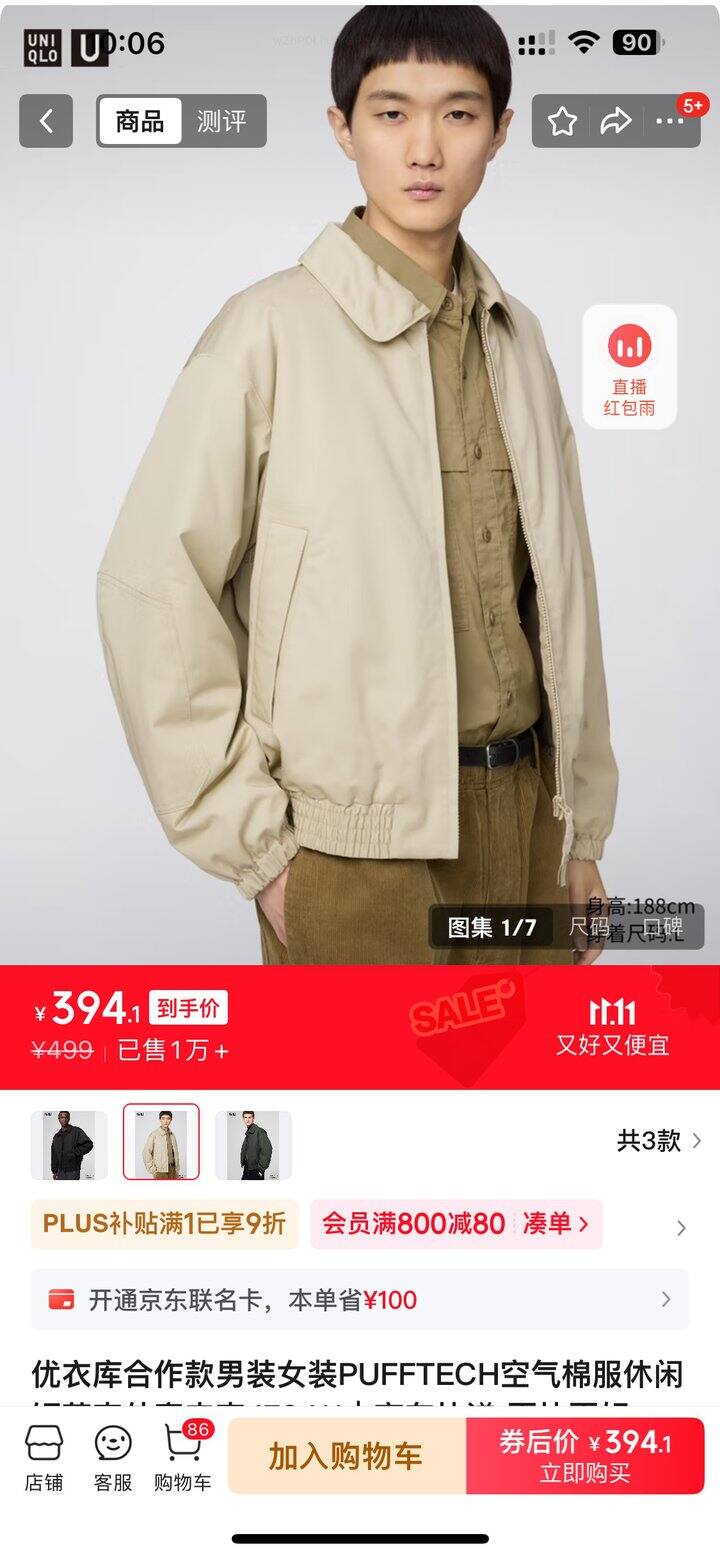Share this product
Screen dimensions: 720x1559
click(616, 121)
